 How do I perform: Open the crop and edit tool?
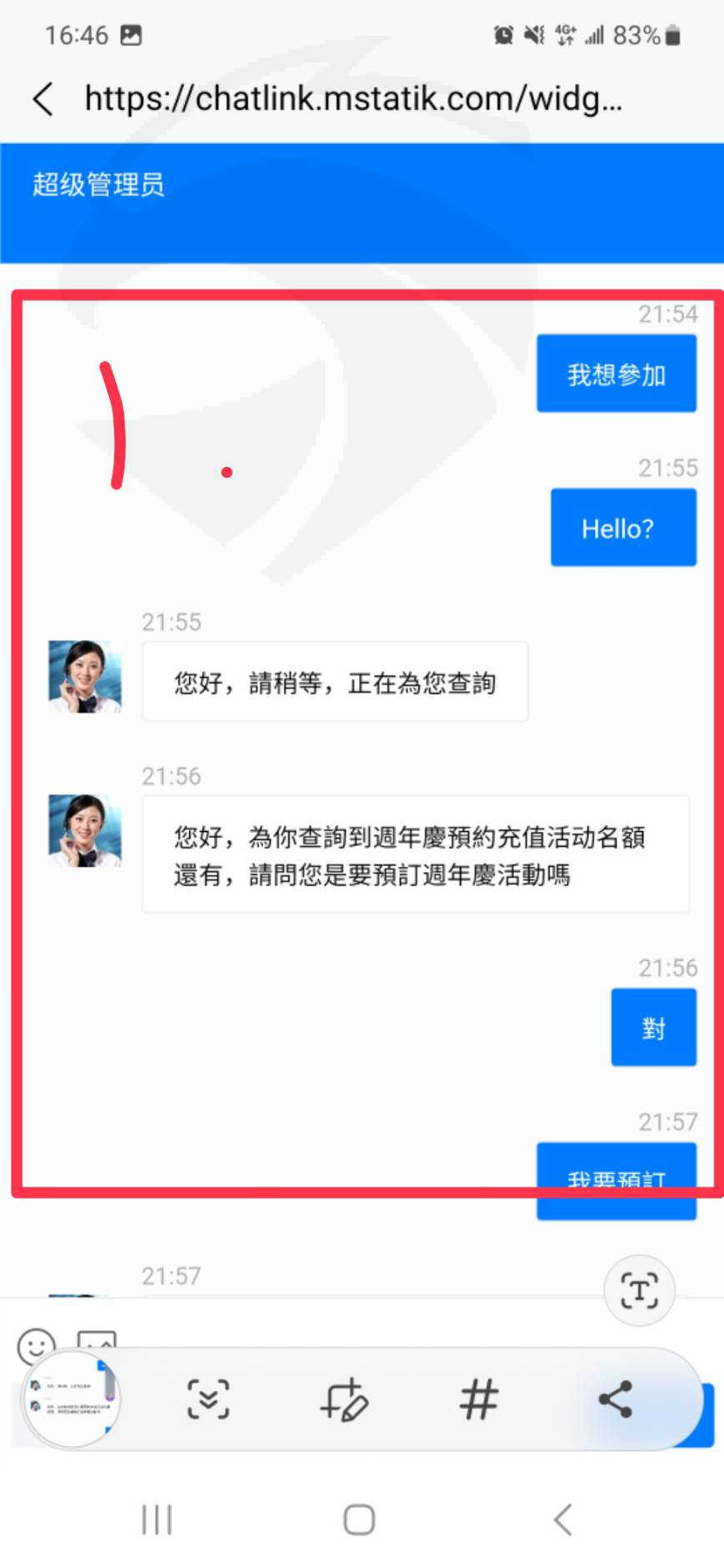coord(343,1399)
